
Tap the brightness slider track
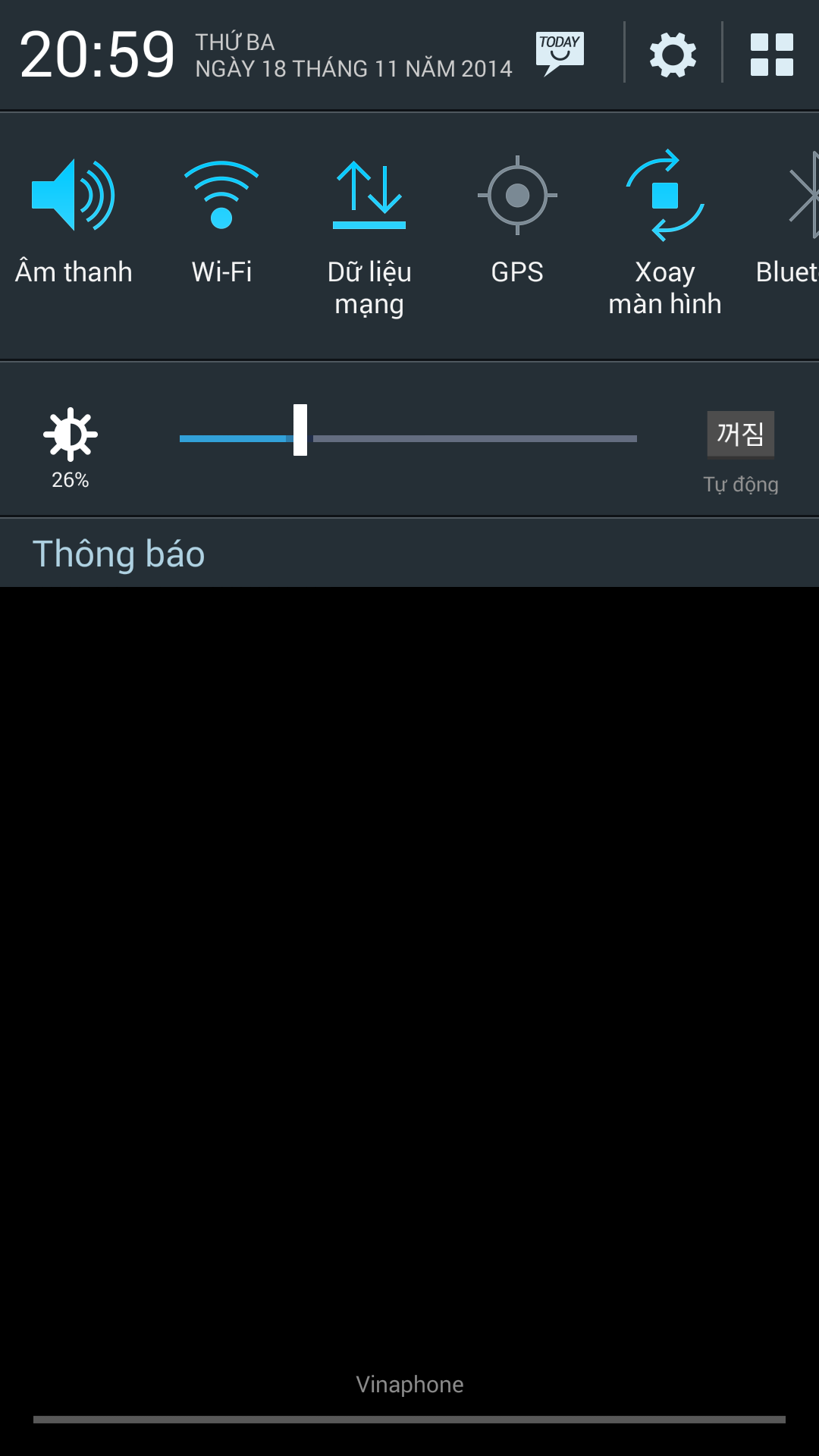tap(470, 438)
